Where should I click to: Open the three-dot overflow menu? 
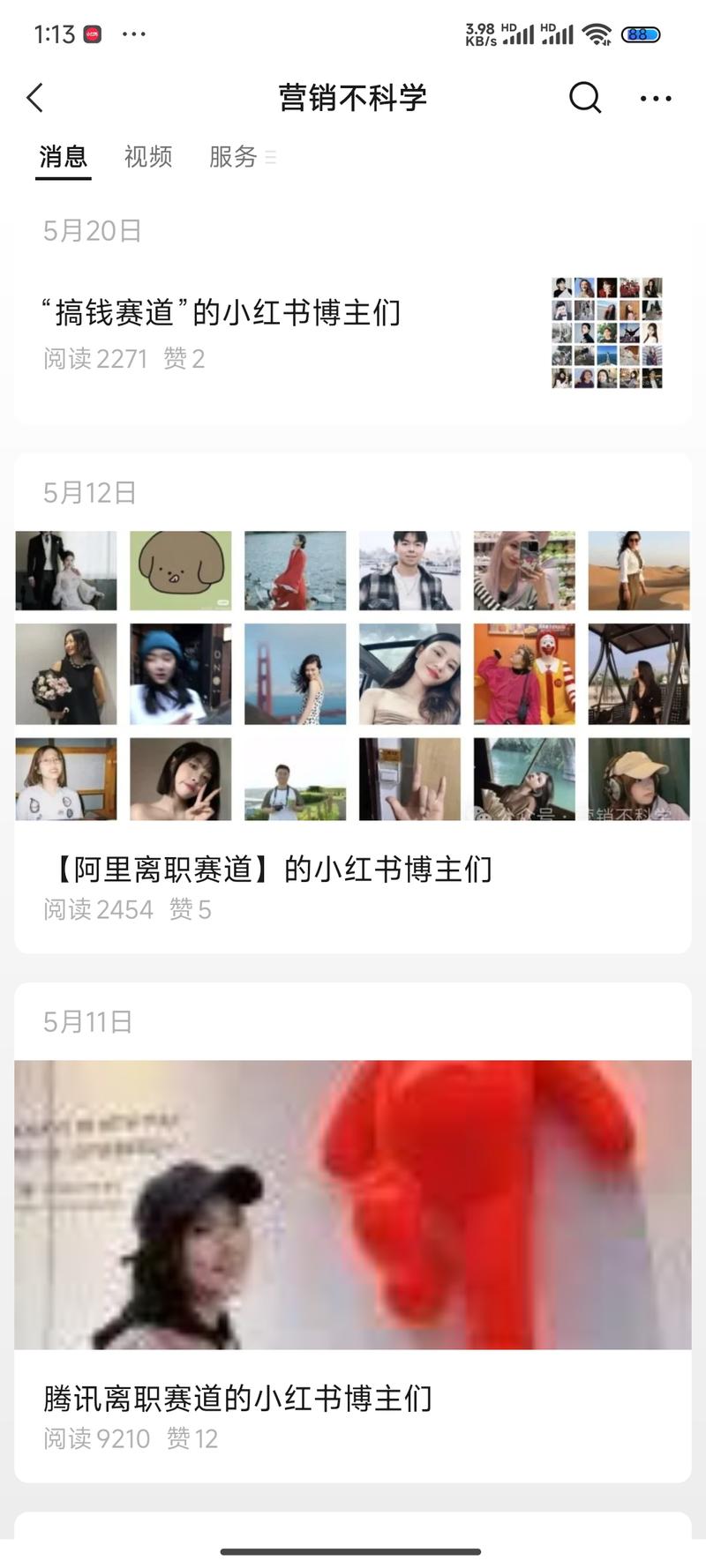pyautogui.click(x=656, y=99)
